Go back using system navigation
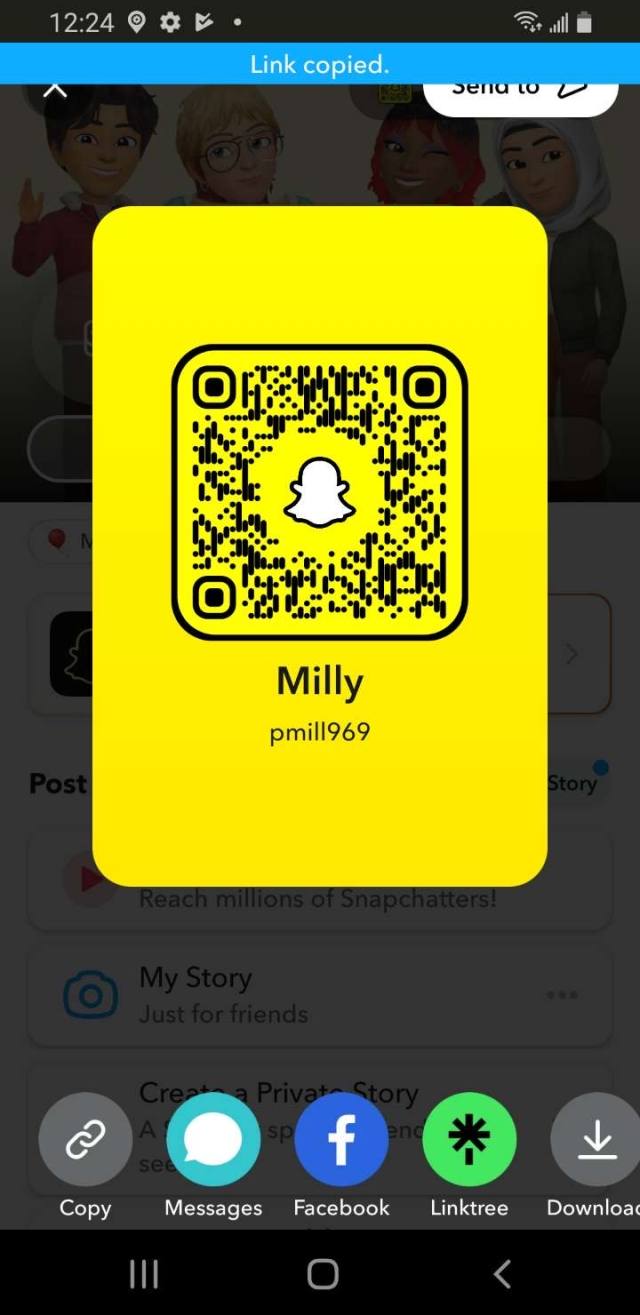The height and width of the screenshot is (1315, 640). click(x=502, y=1273)
